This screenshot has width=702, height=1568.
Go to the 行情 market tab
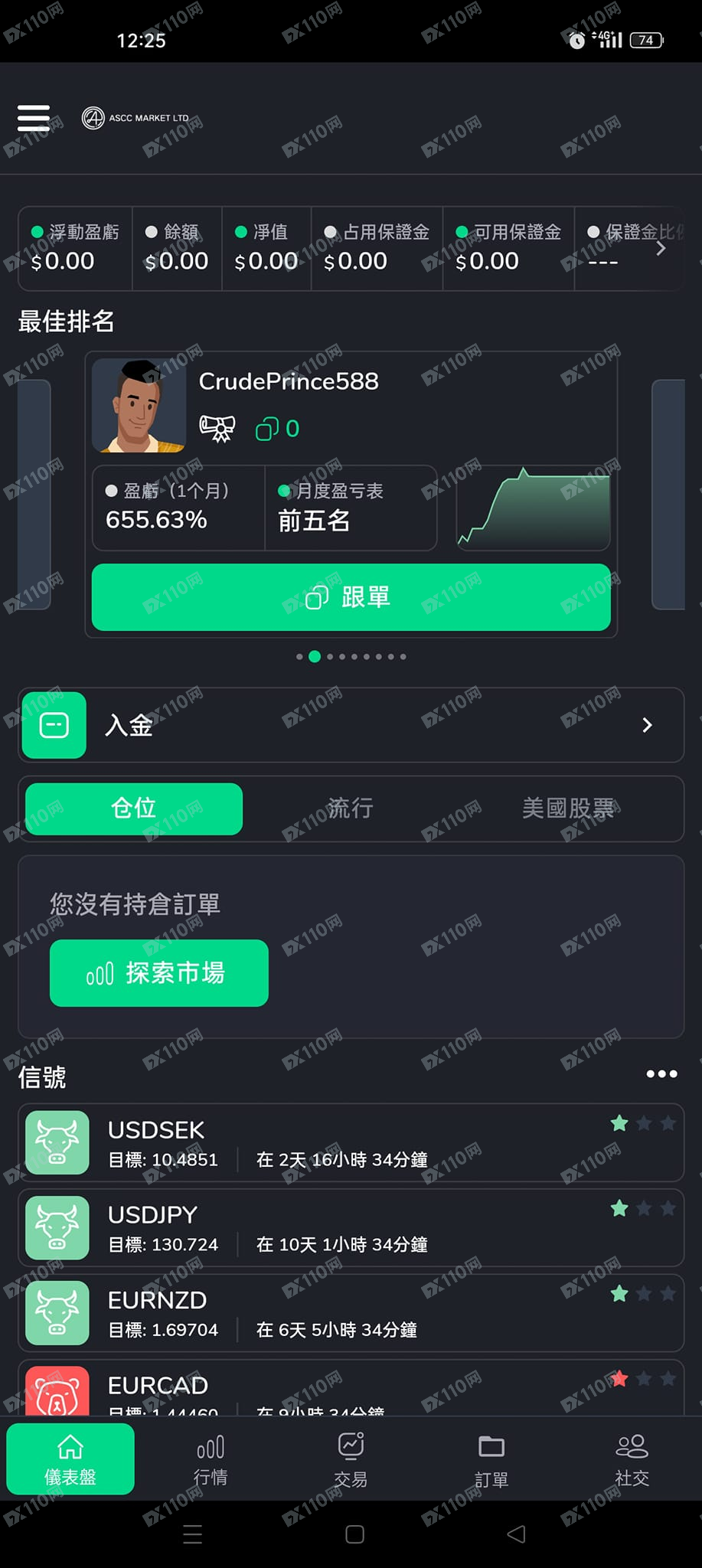point(211,1461)
